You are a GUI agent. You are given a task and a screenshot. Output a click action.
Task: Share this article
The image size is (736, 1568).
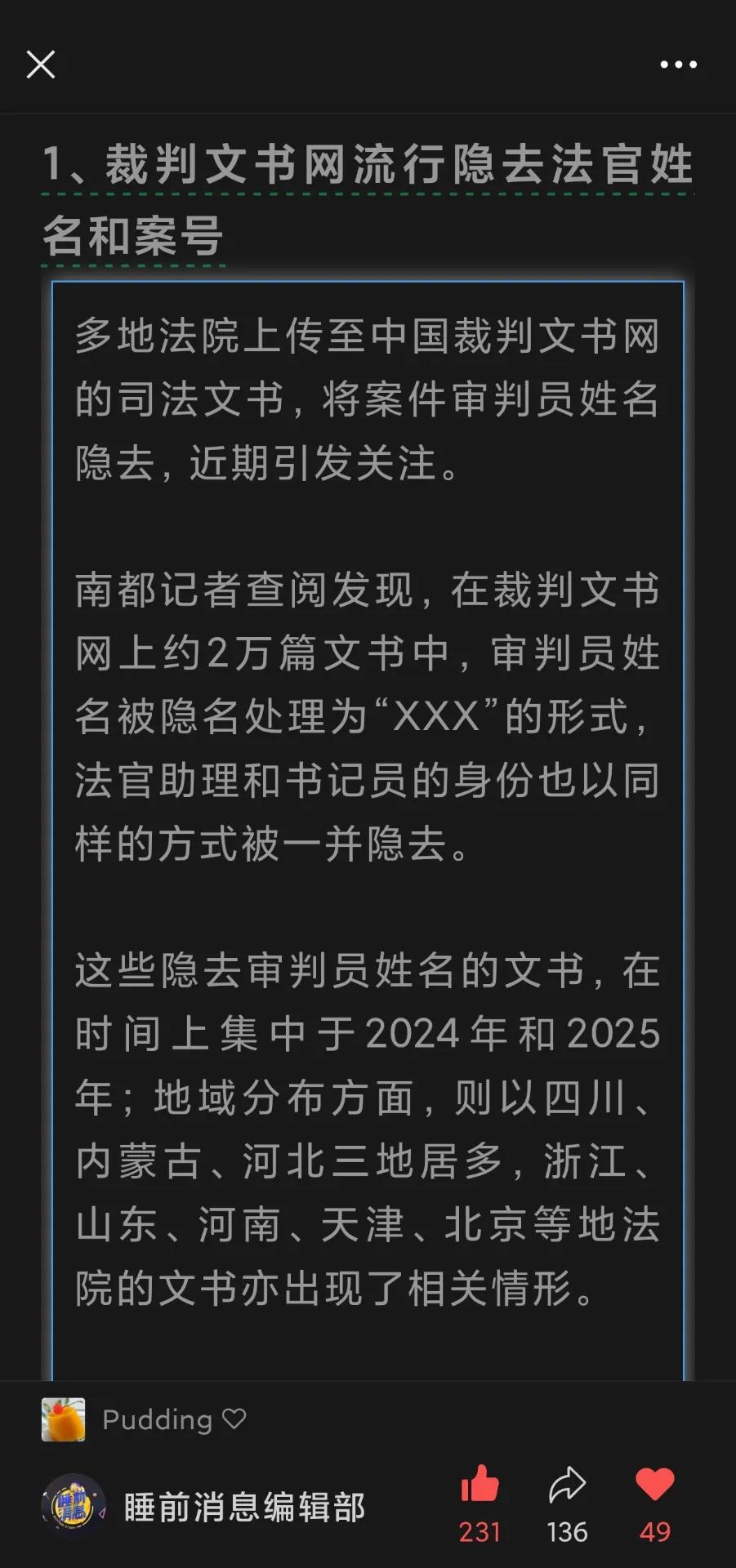coord(567,1486)
